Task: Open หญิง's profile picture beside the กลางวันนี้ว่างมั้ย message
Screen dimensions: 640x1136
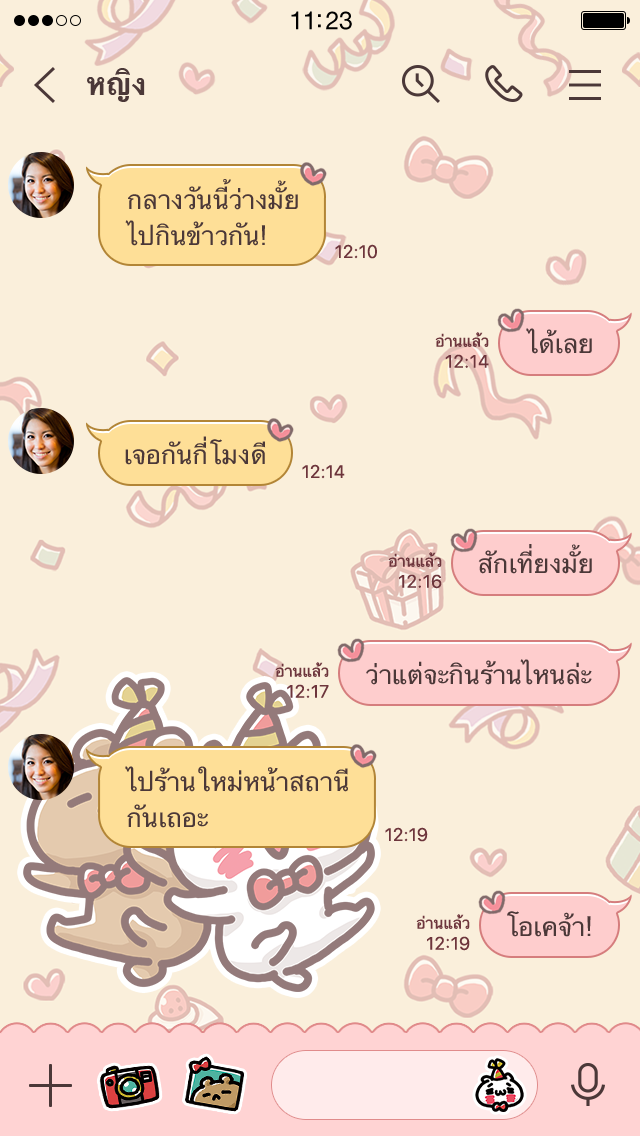Action: 42,185
